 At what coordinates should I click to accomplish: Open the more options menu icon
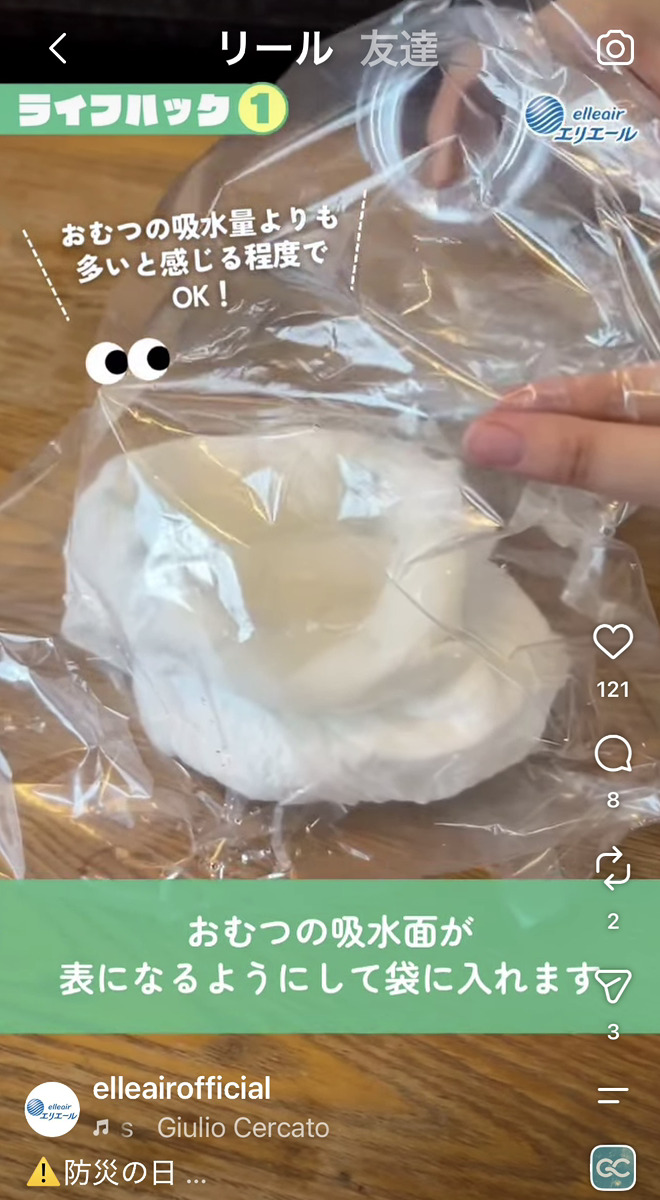(x=613, y=1093)
